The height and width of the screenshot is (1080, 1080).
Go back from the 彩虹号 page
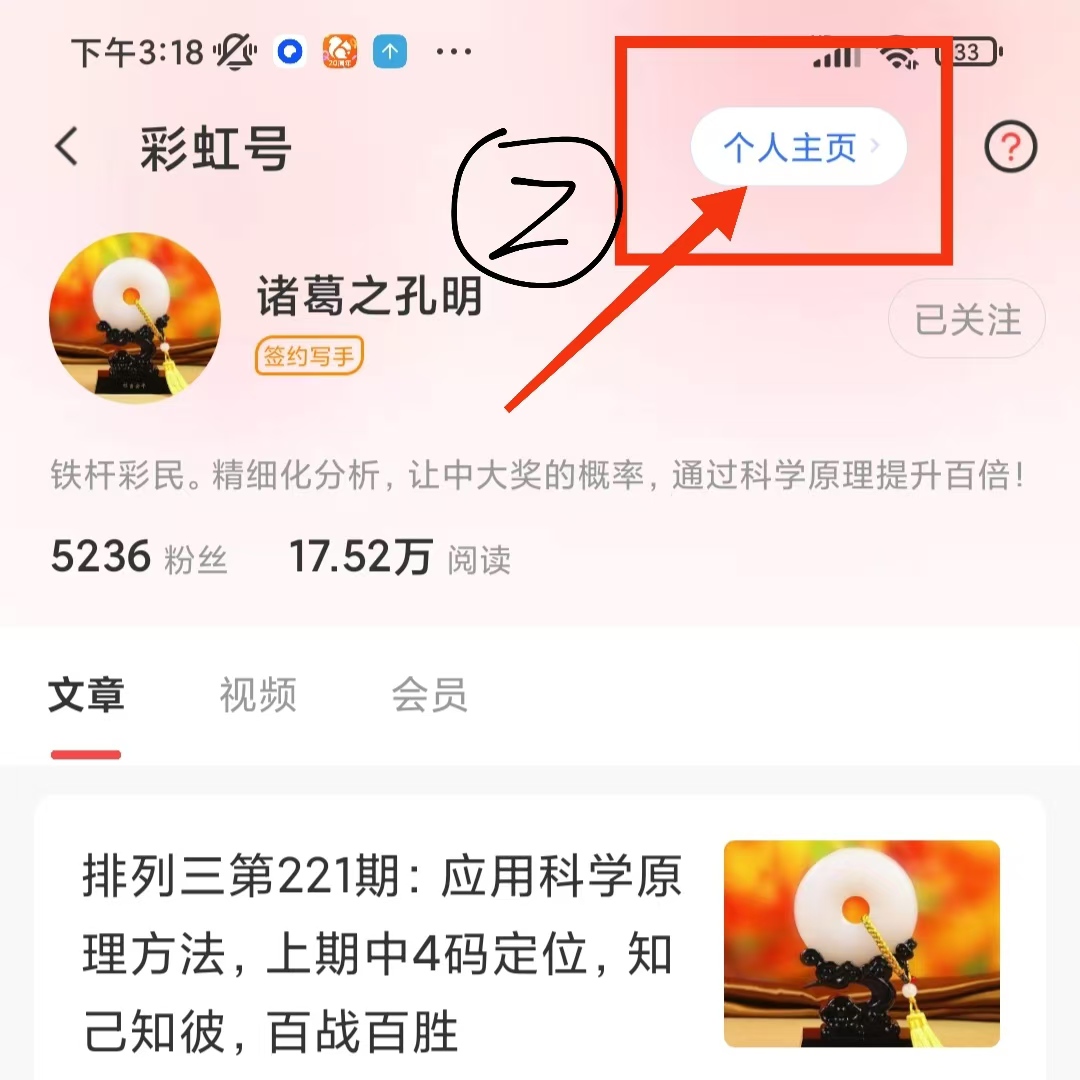(67, 148)
